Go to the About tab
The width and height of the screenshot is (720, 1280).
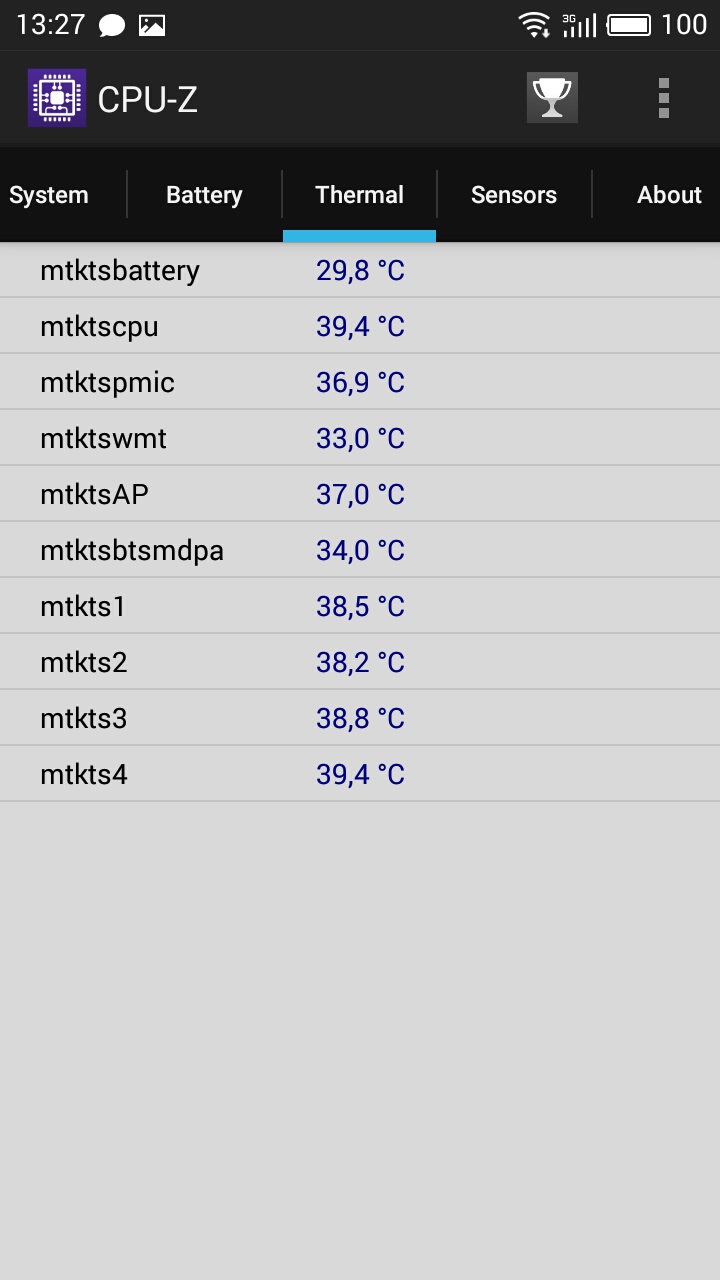pos(668,195)
